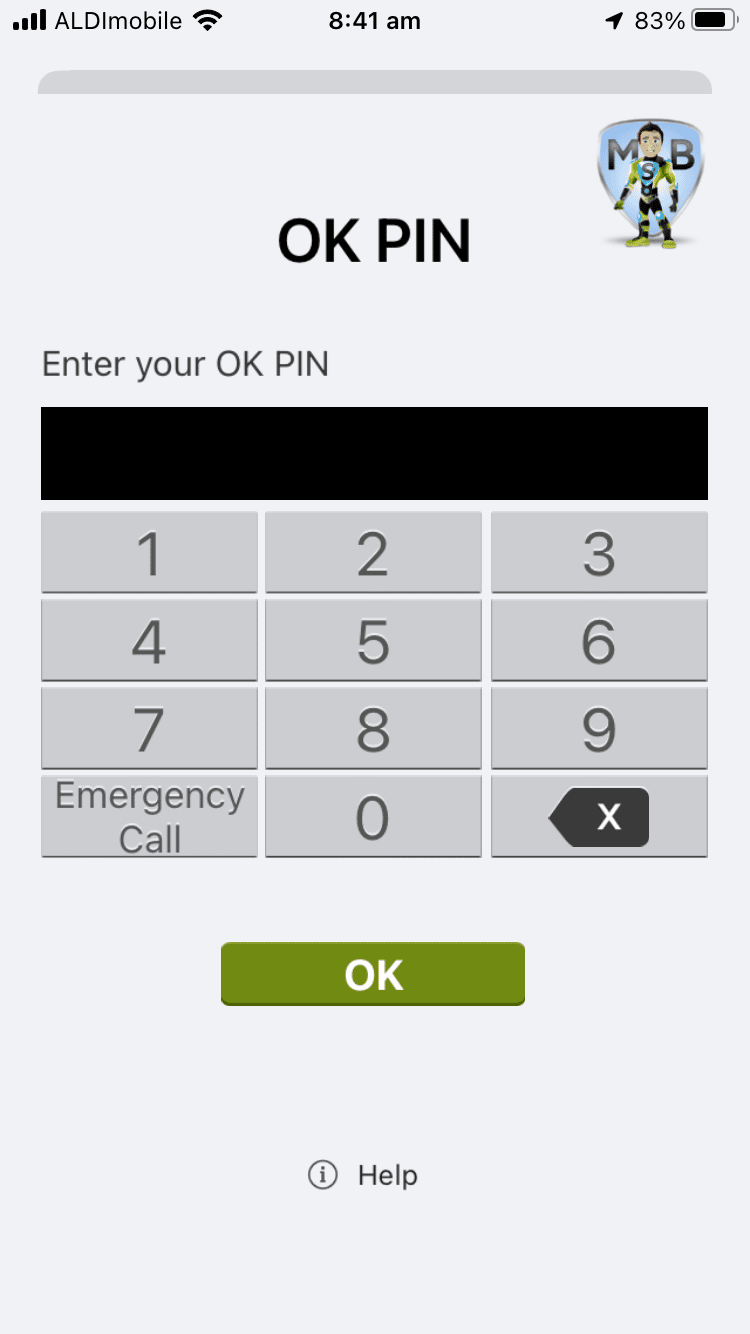Make an Emergency Call
Image resolution: width=750 pixels, height=1334 pixels.
pos(149,816)
